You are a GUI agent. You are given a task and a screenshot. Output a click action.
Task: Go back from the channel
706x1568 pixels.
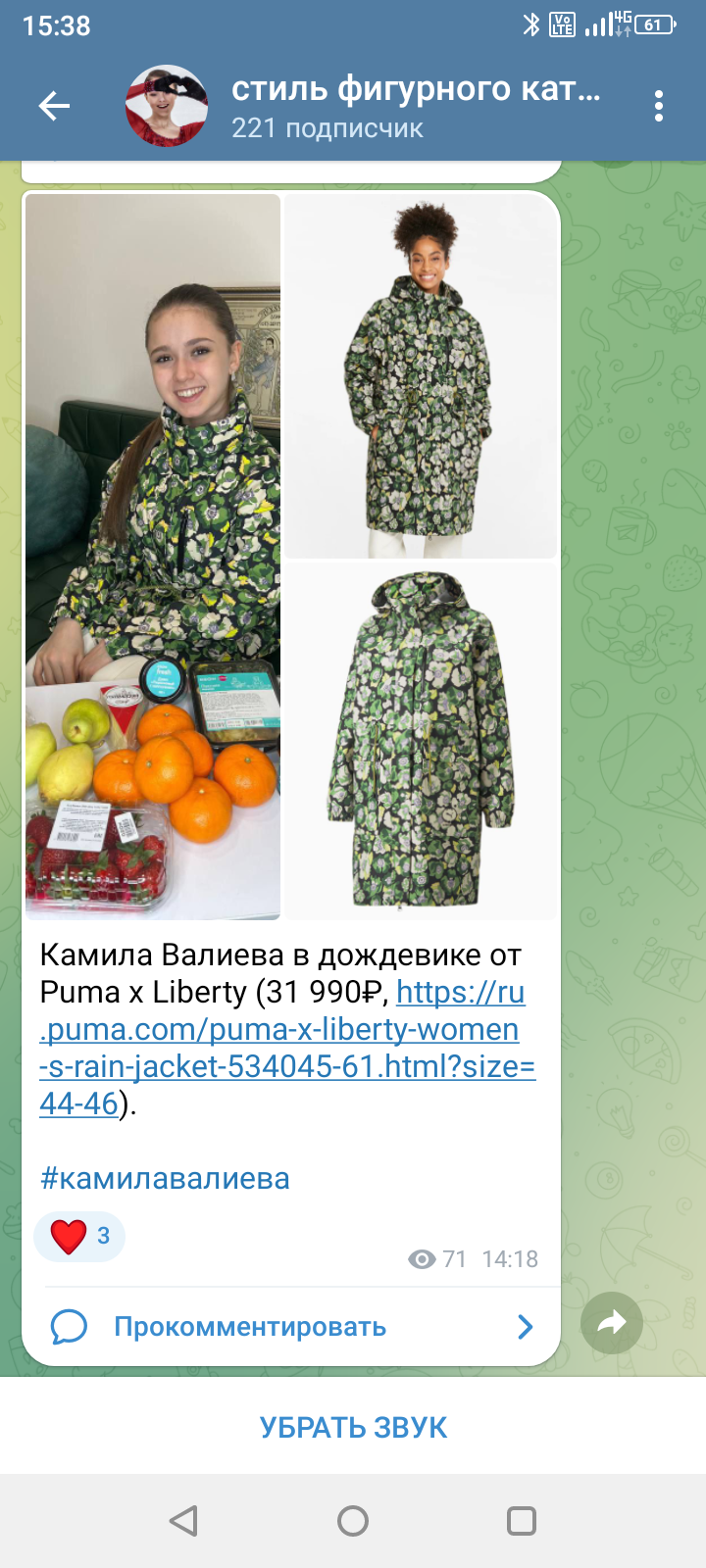point(54,106)
